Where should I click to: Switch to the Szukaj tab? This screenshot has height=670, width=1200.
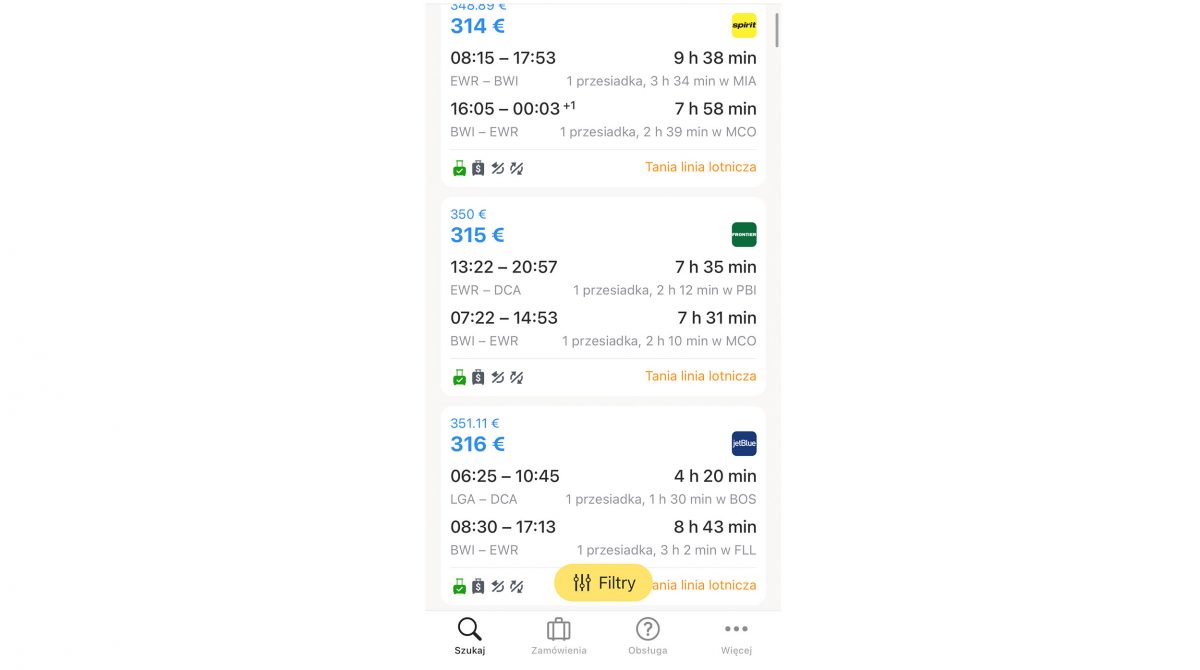point(469,636)
